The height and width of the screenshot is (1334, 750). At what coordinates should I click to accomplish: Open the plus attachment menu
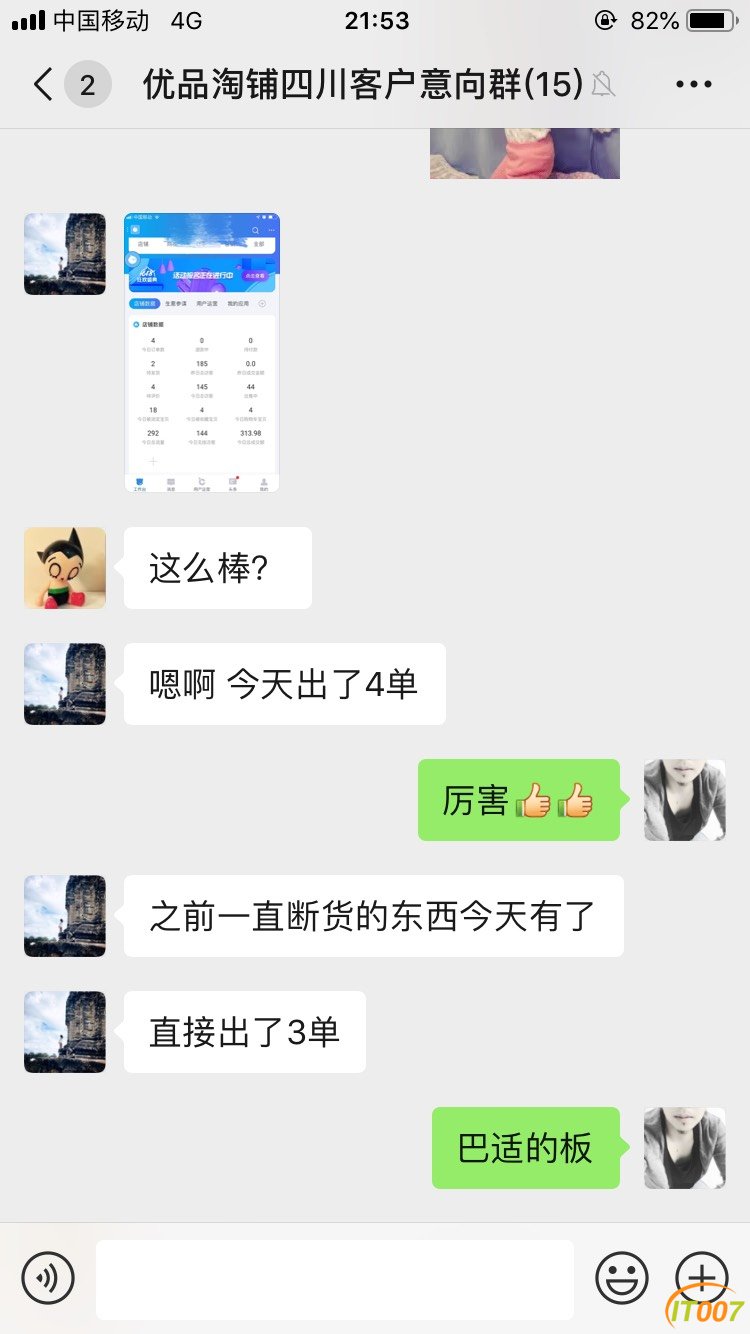point(701,1277)
